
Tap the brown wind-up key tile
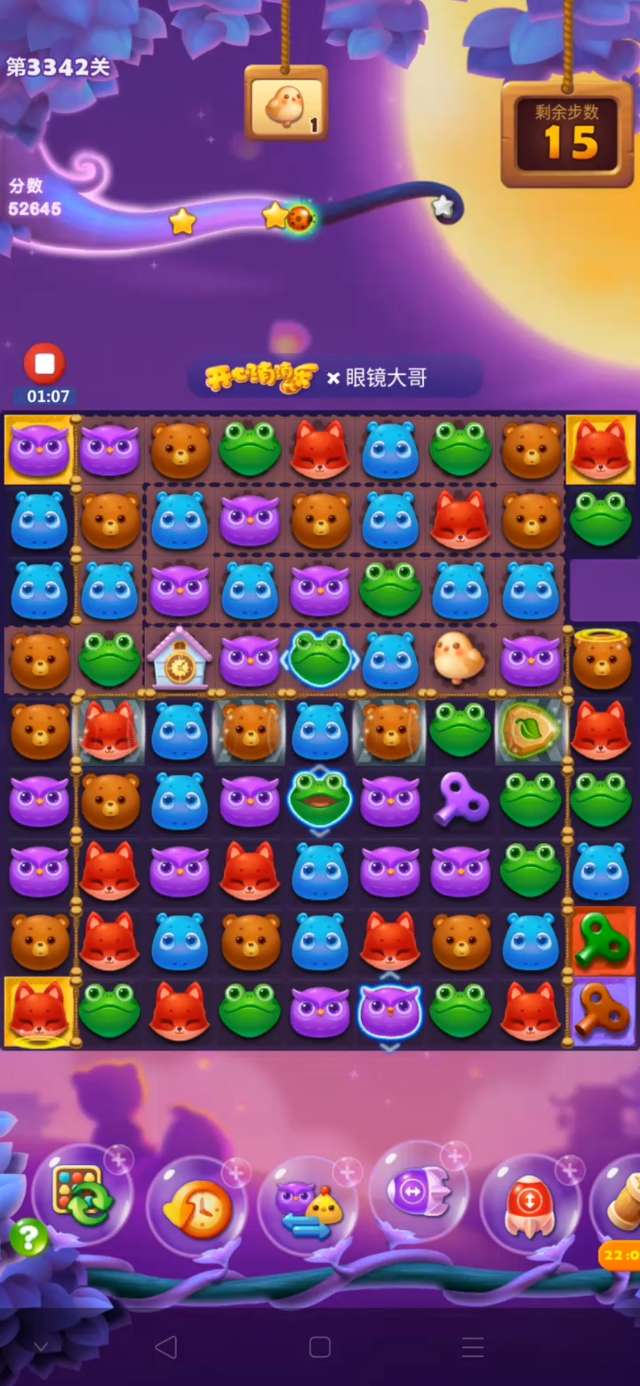(602, 1011)
